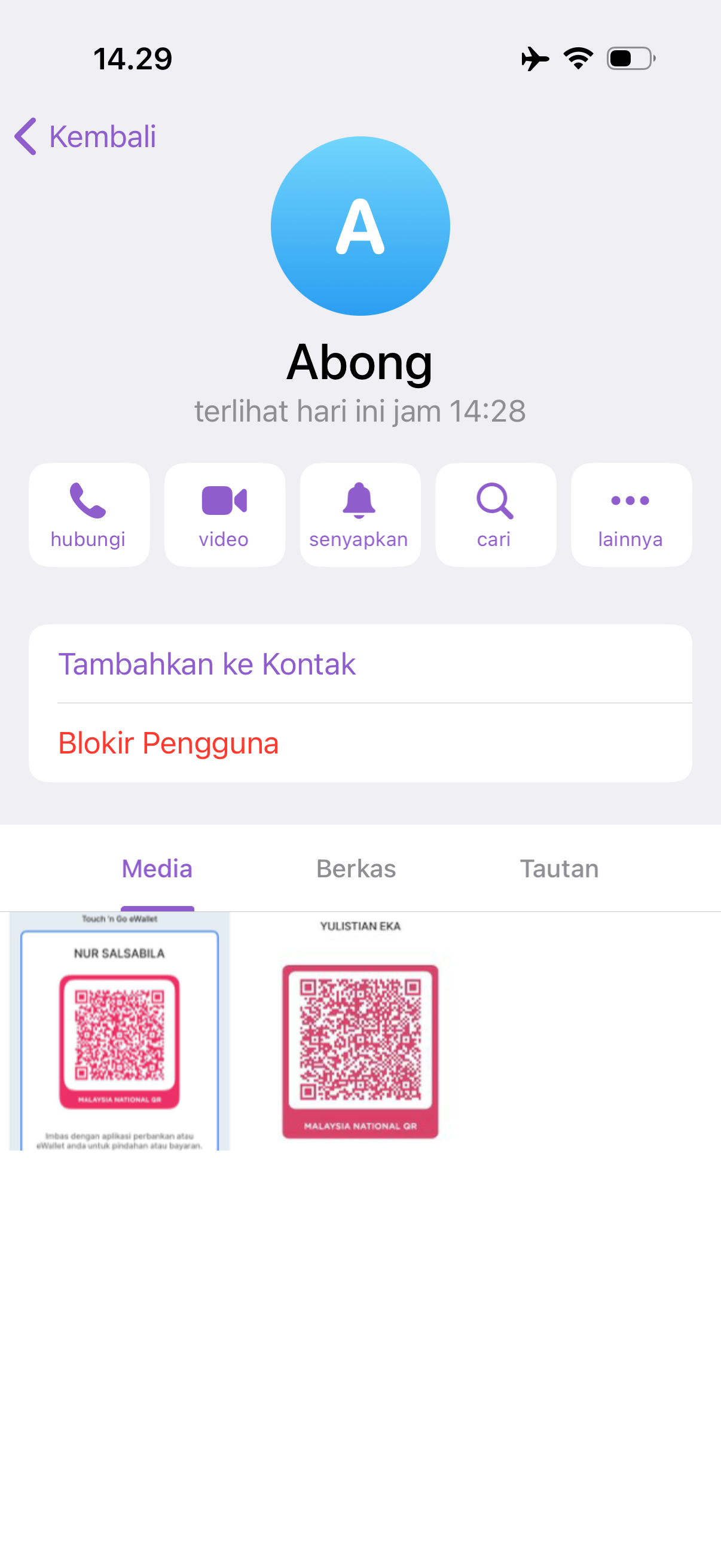Go back with the Kembali button
The width and height of the screenshot is (721, 1568).
click(85, 136)
